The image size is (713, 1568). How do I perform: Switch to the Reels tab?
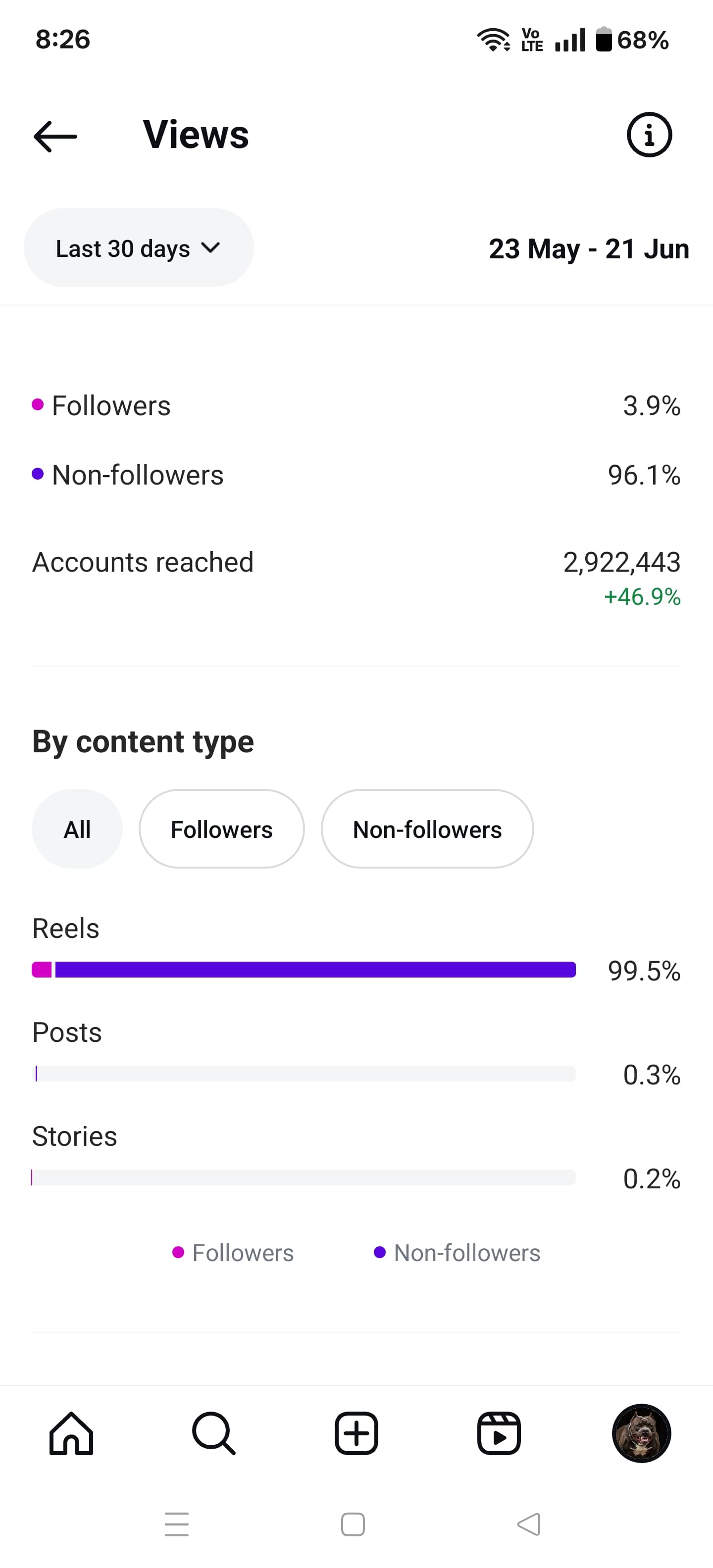[499, 1433]
